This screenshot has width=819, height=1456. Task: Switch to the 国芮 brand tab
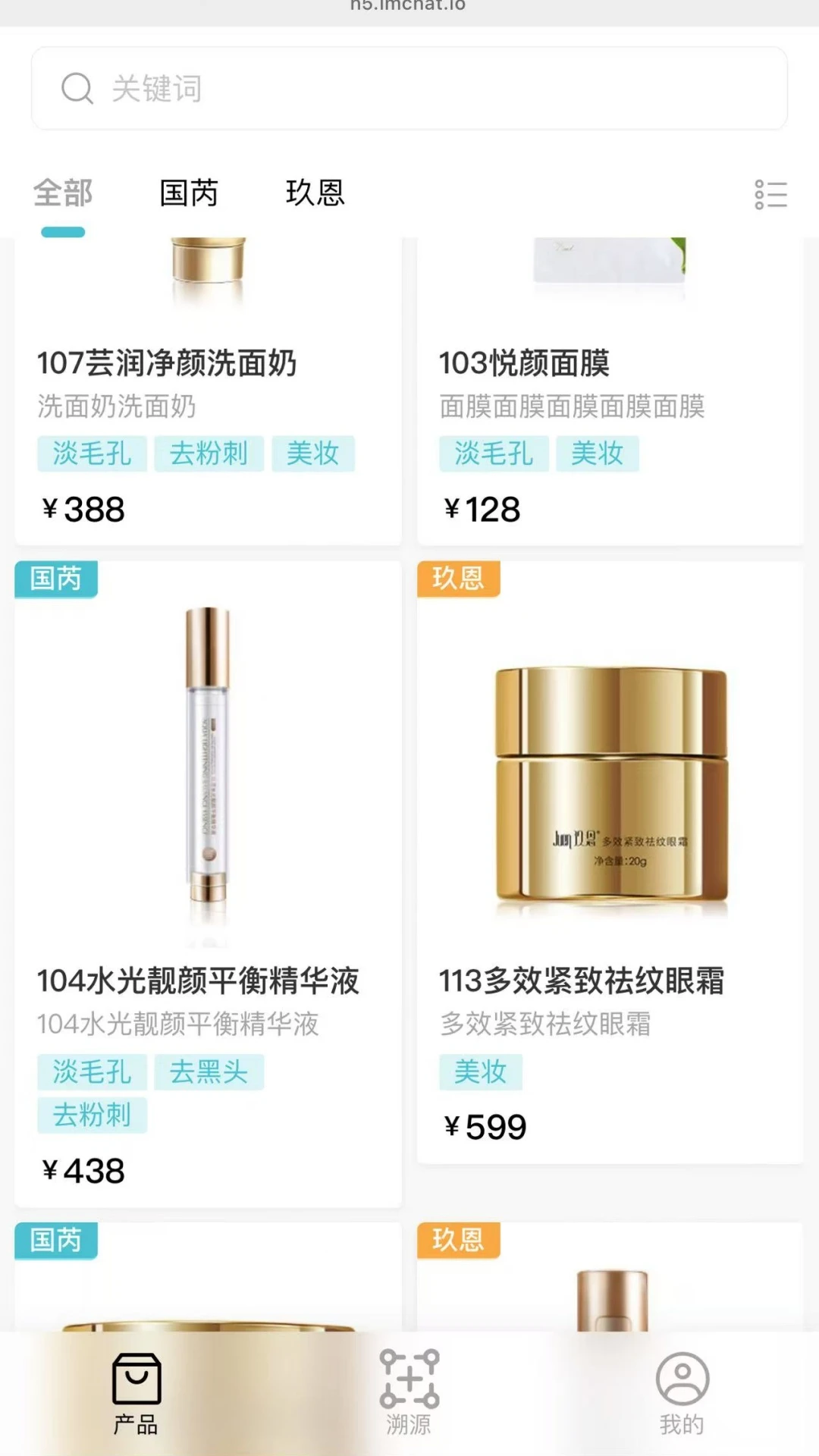189,193
